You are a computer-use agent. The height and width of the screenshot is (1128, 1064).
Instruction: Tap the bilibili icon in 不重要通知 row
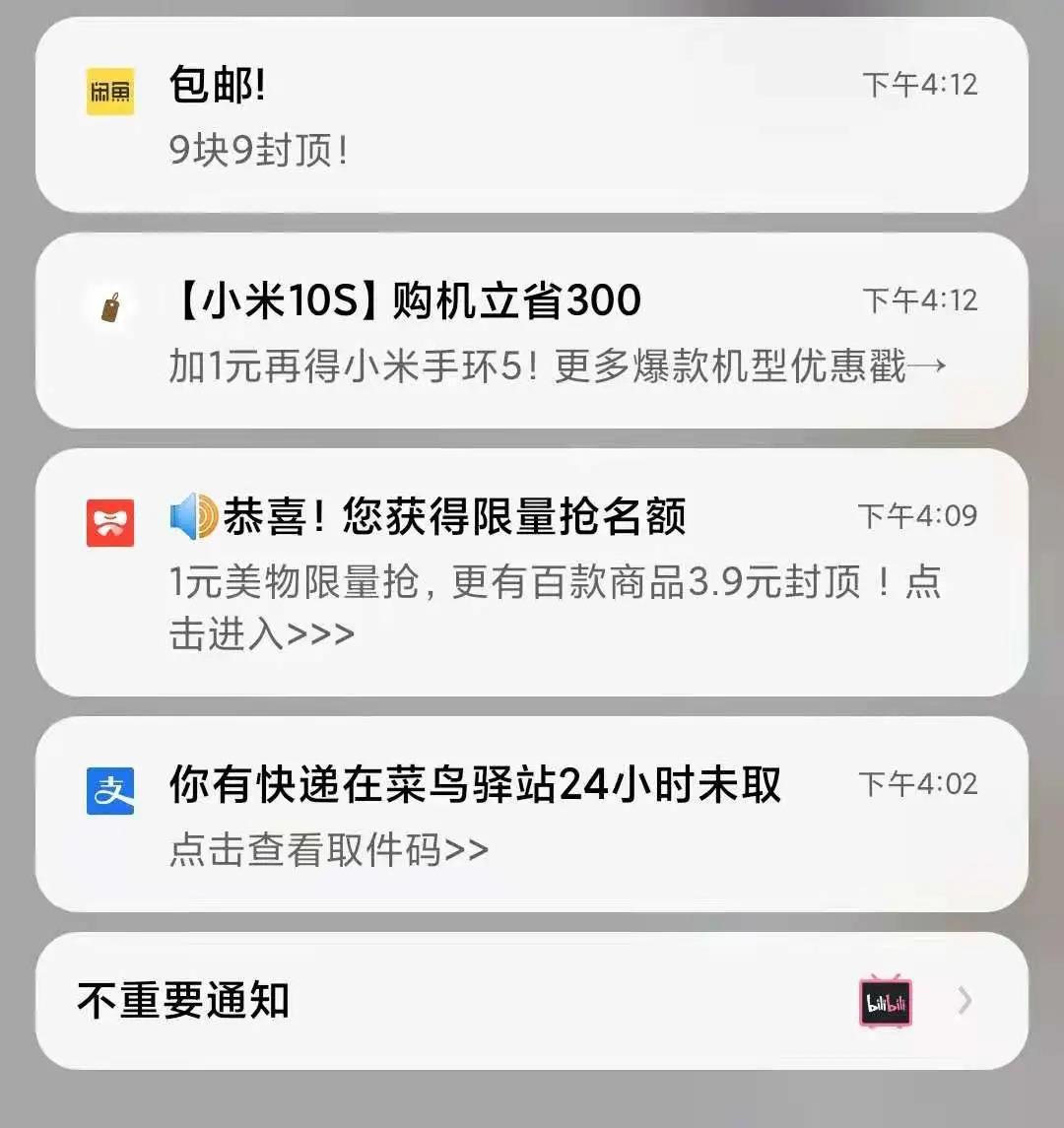click(x=886, y=999)
